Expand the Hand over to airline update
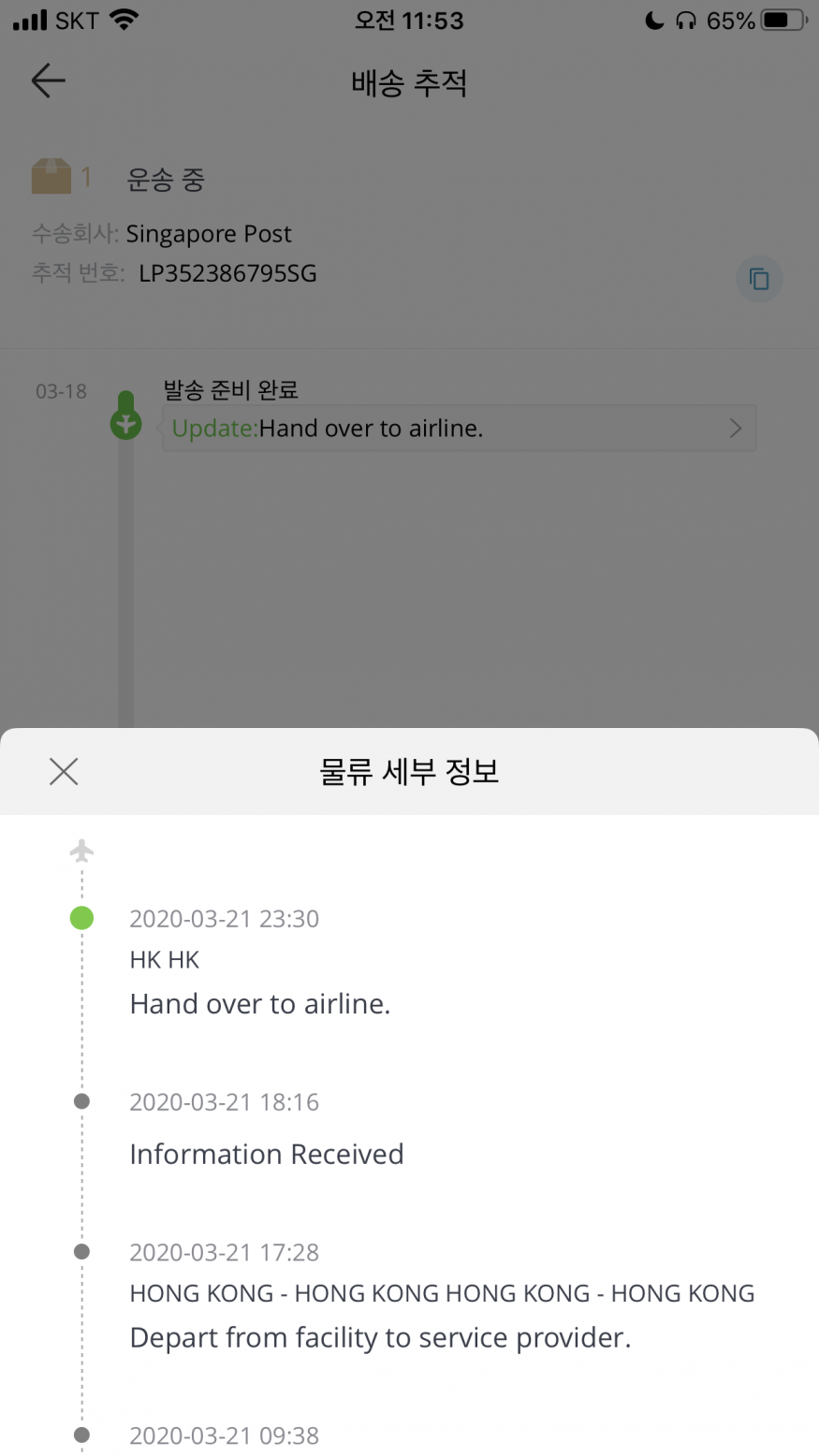 (459, 429)
